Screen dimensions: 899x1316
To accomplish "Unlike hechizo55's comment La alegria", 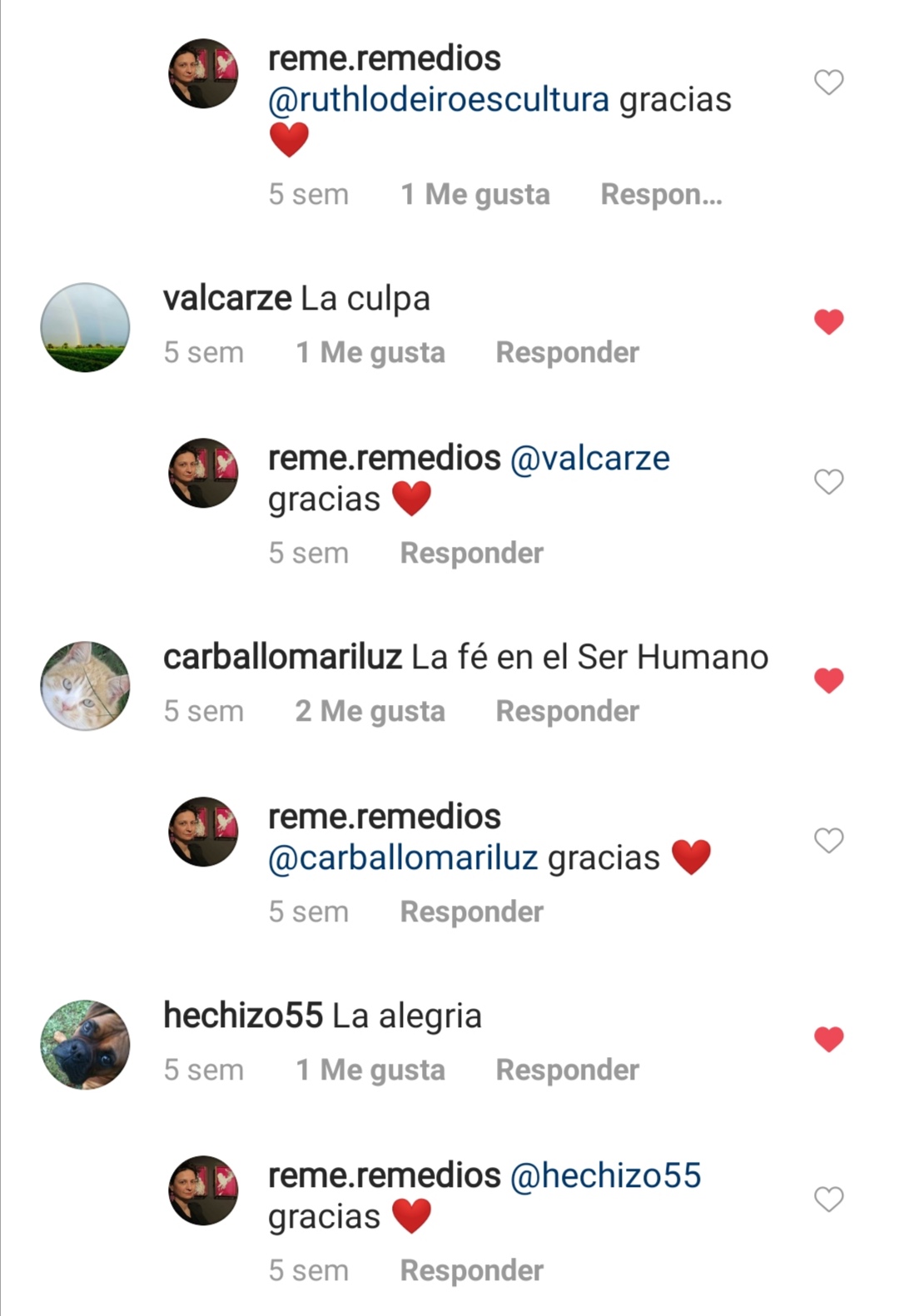I will coord(828,1039).
